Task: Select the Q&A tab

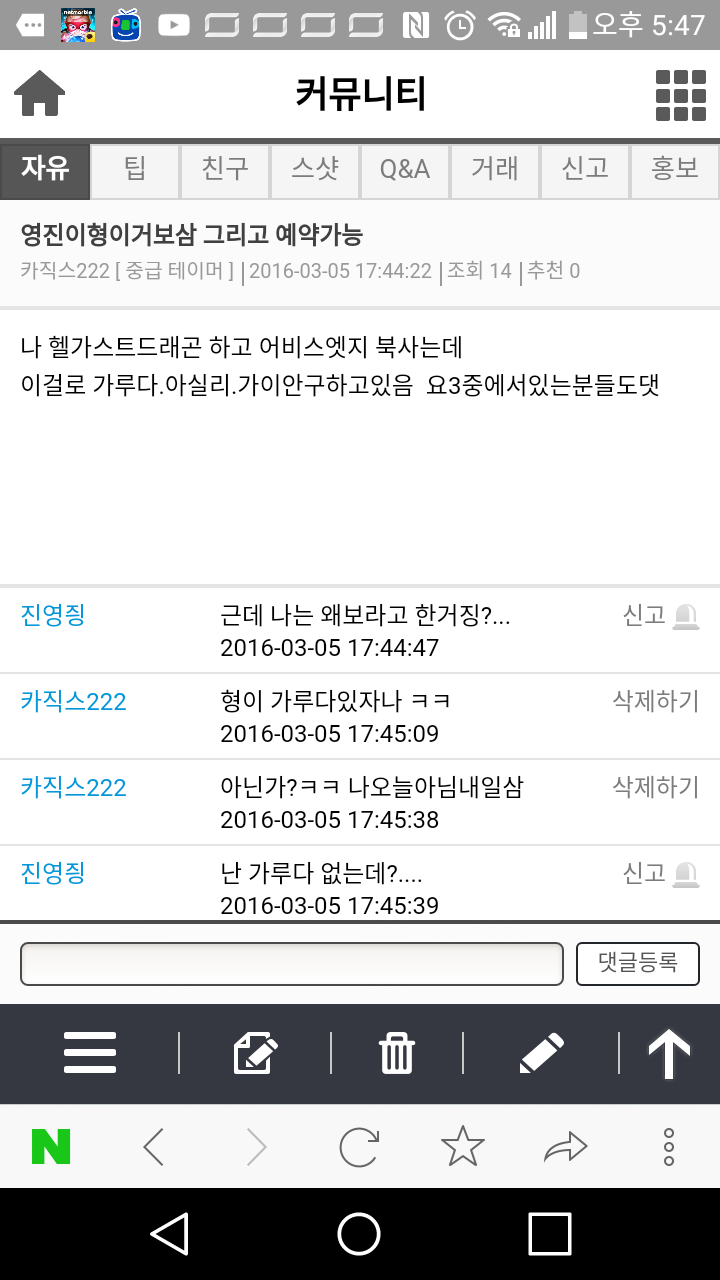Action: pyautogui.click(x=405, y=170)
